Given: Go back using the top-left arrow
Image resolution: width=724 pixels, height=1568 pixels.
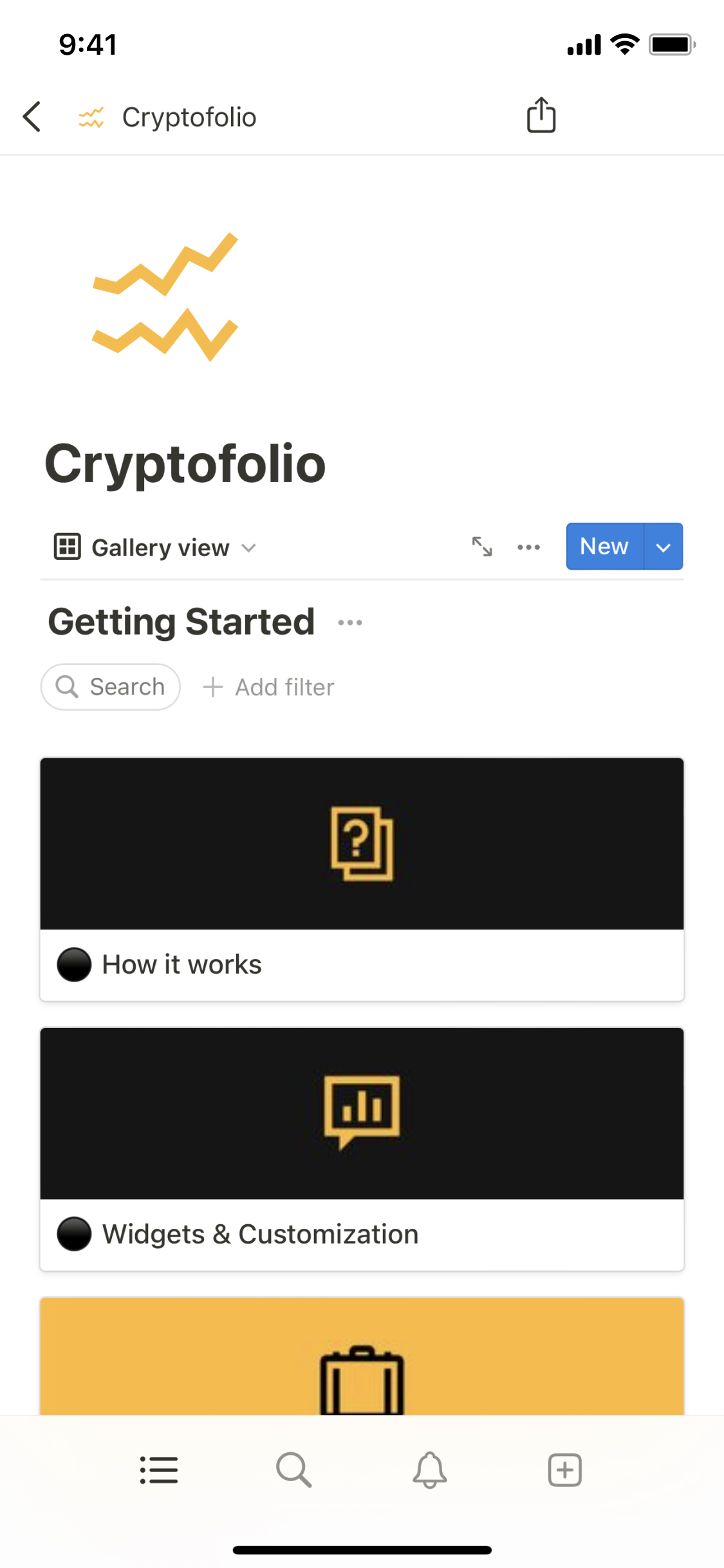Looking at the screenshot, I should coord(32,117).
